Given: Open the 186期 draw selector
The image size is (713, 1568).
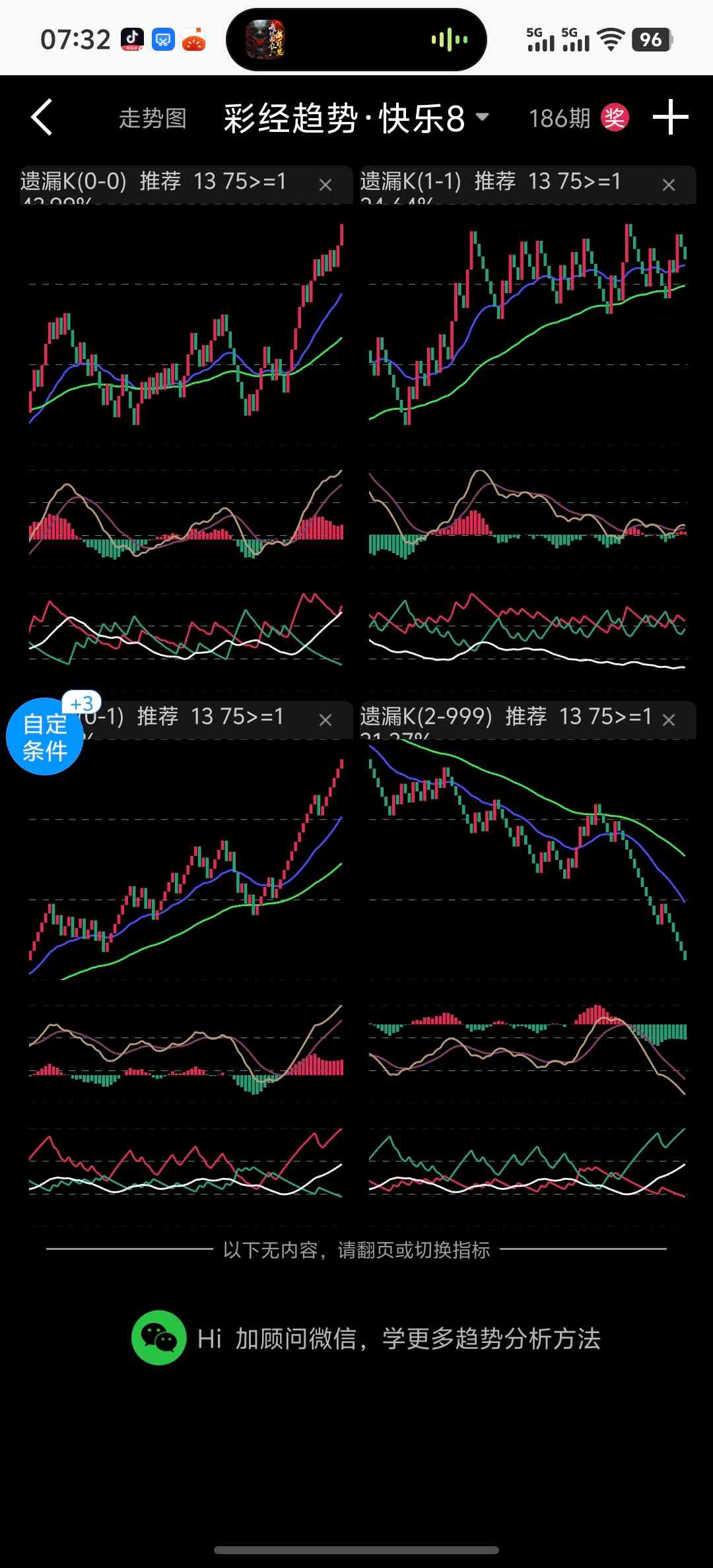Looking at the screenshot, I should (x=560, y=119).
